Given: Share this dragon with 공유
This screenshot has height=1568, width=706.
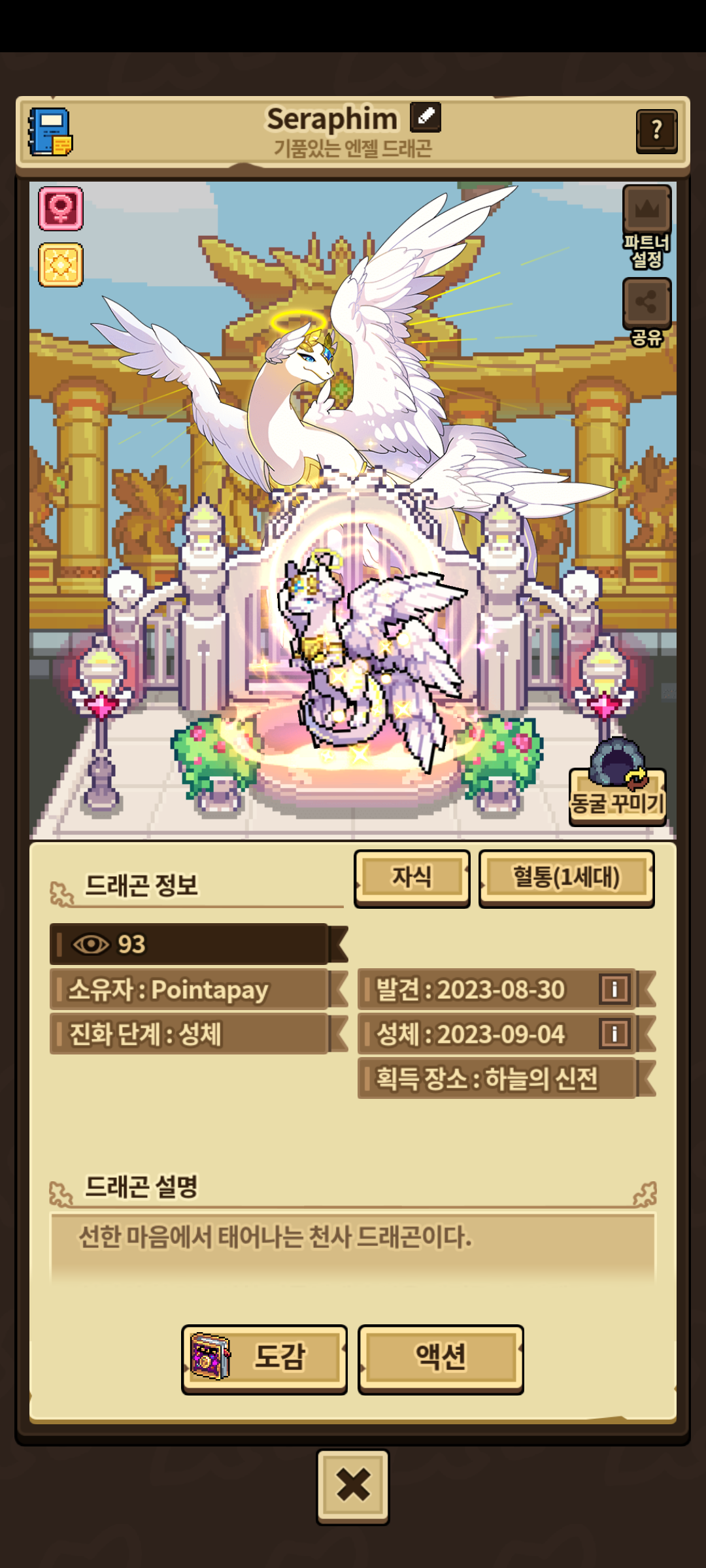Looking at the screenshot, I should click(647, 312).
